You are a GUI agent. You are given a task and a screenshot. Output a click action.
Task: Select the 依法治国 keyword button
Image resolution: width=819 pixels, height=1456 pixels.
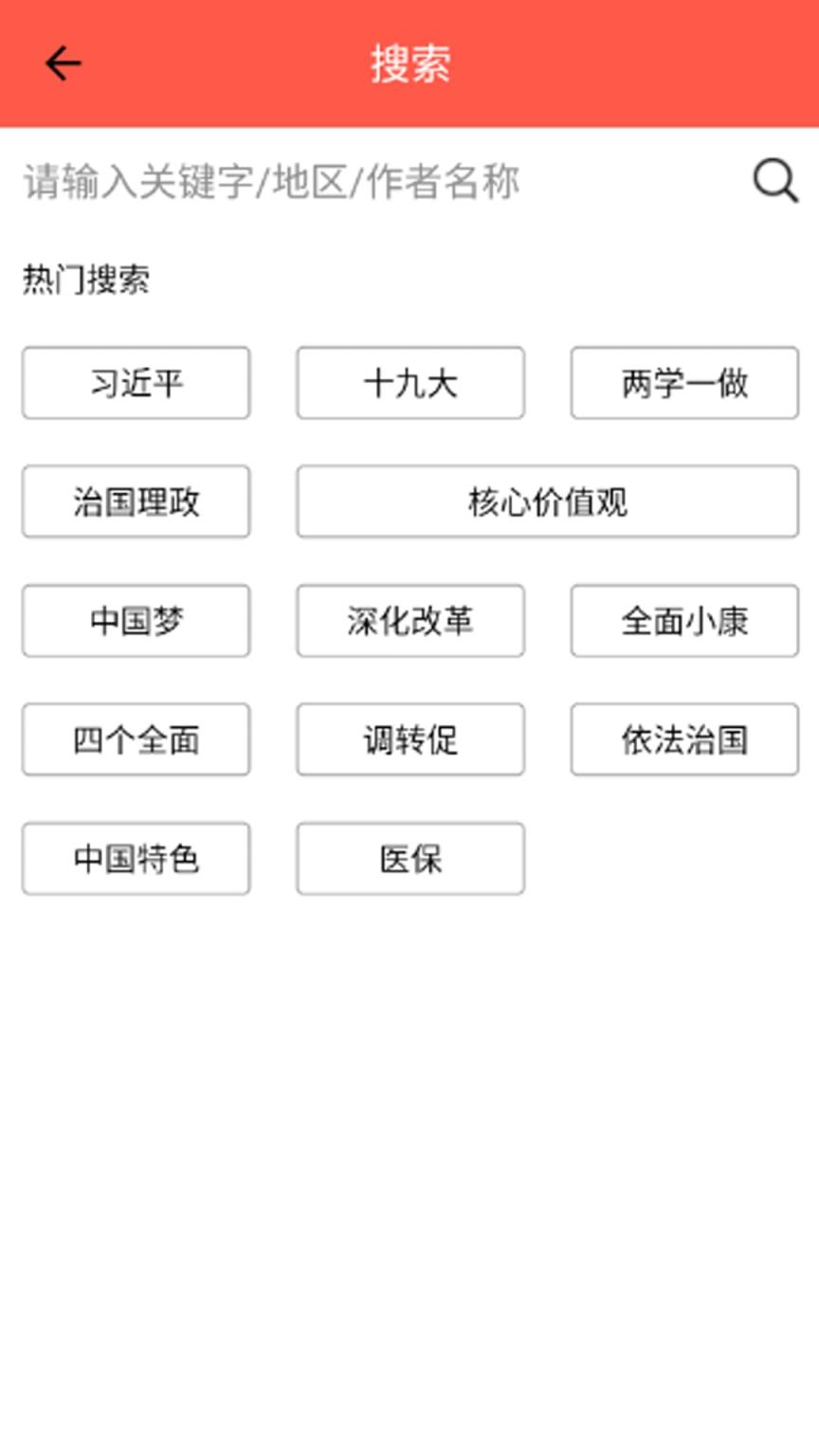coord(682,739)
